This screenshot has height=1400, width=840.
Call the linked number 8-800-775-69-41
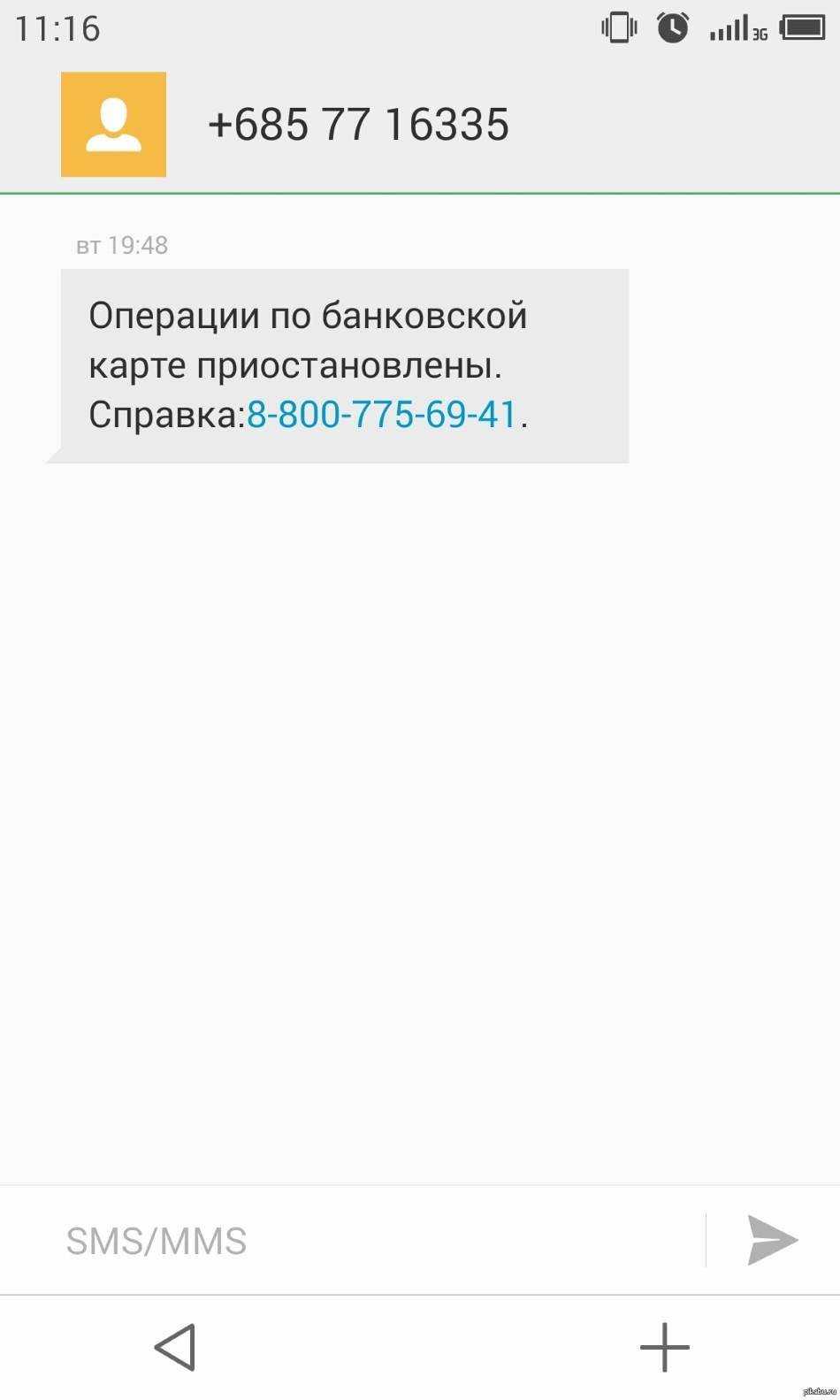click(381, 414)
